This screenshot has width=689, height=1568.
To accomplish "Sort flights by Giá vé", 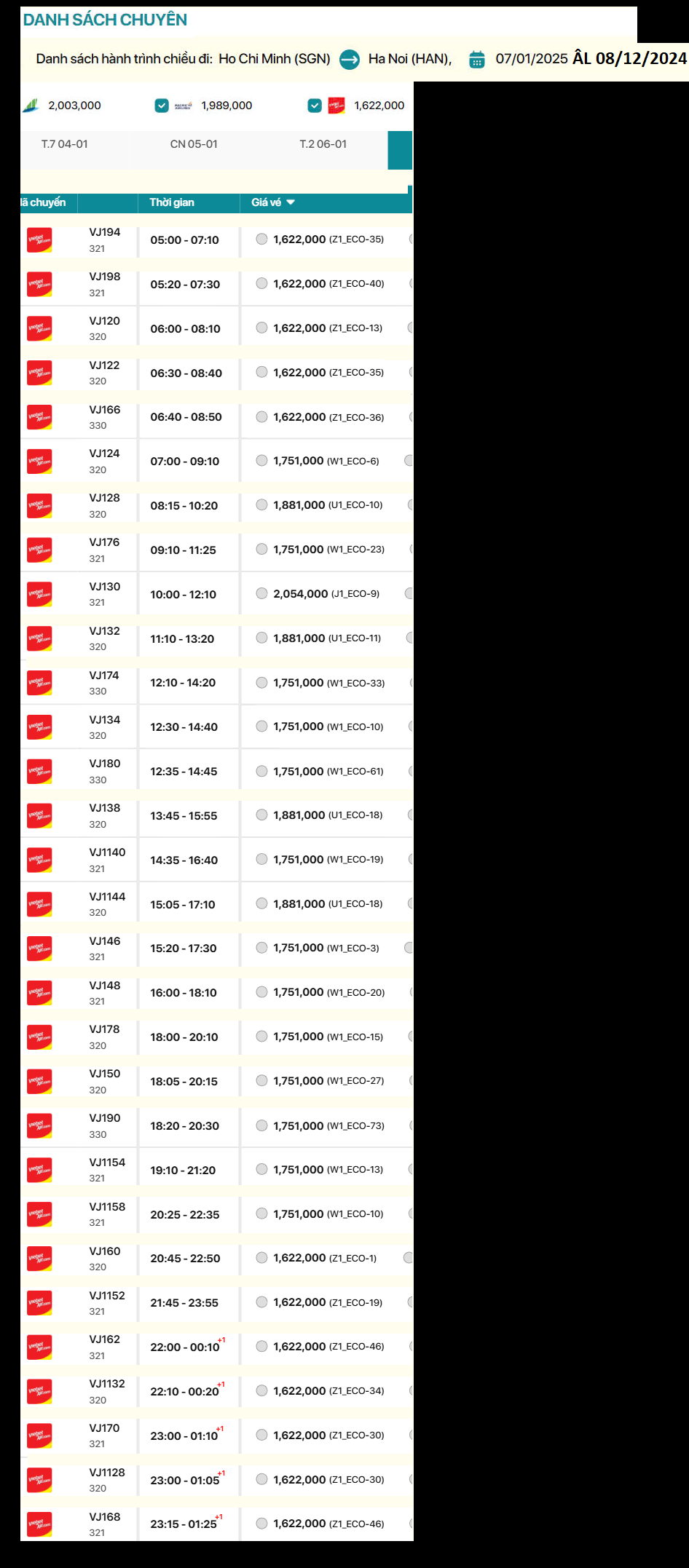I will coord(272,202).
